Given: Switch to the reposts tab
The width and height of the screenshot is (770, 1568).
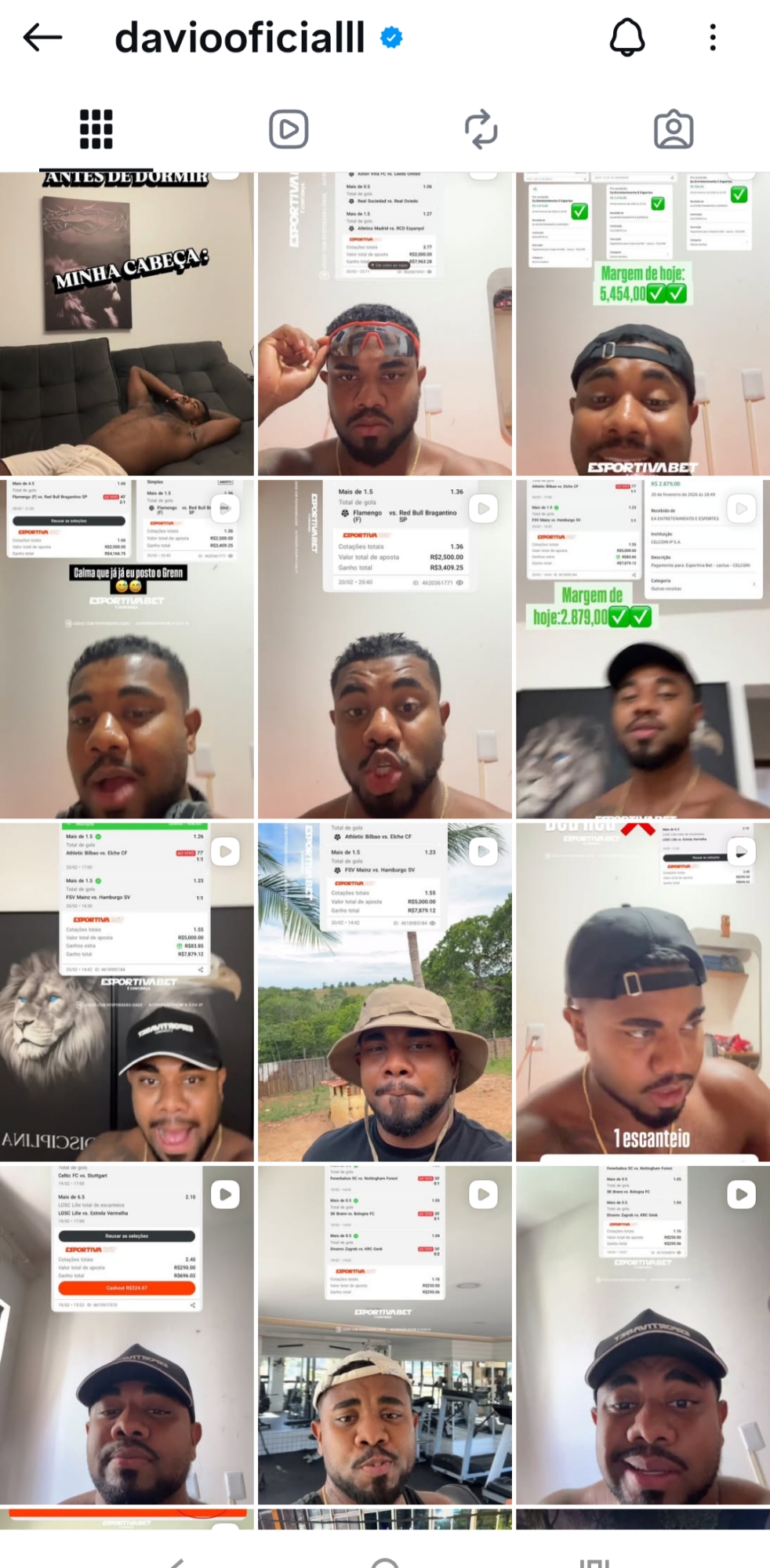Looking at the screenshot, I should point(481,129).
